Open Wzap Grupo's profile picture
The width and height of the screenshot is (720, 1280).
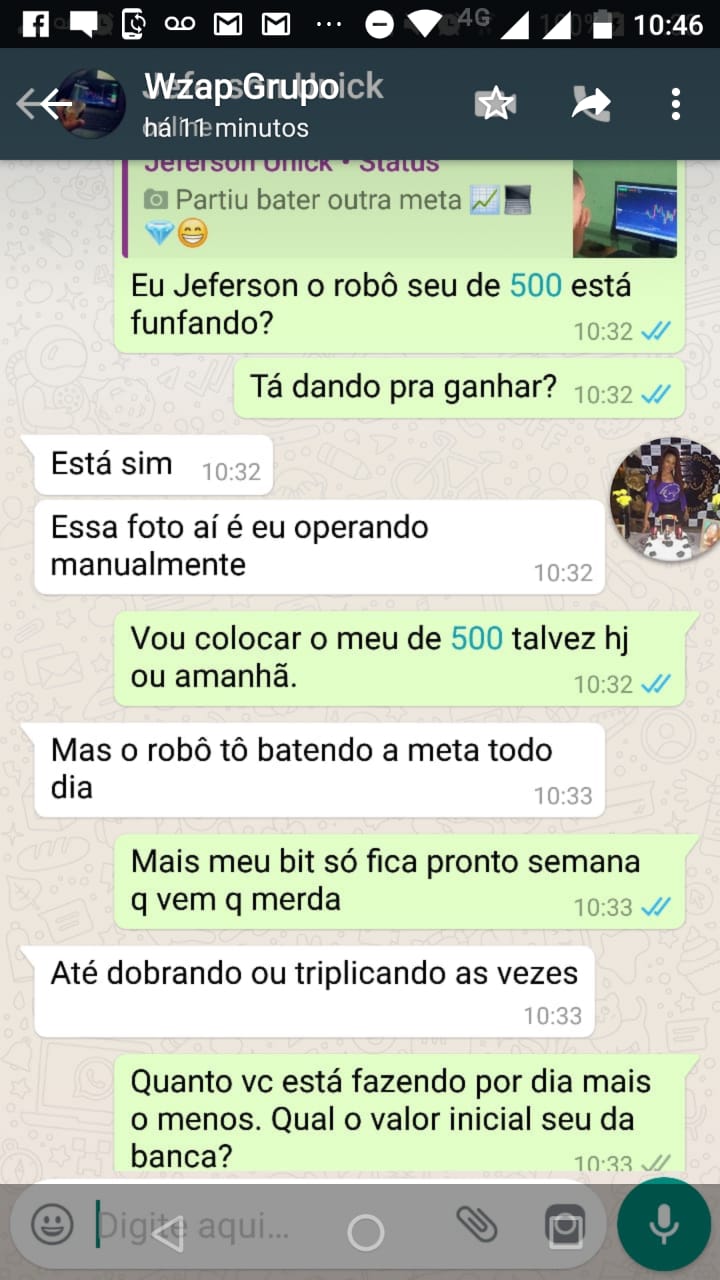(x=93, y=103)
